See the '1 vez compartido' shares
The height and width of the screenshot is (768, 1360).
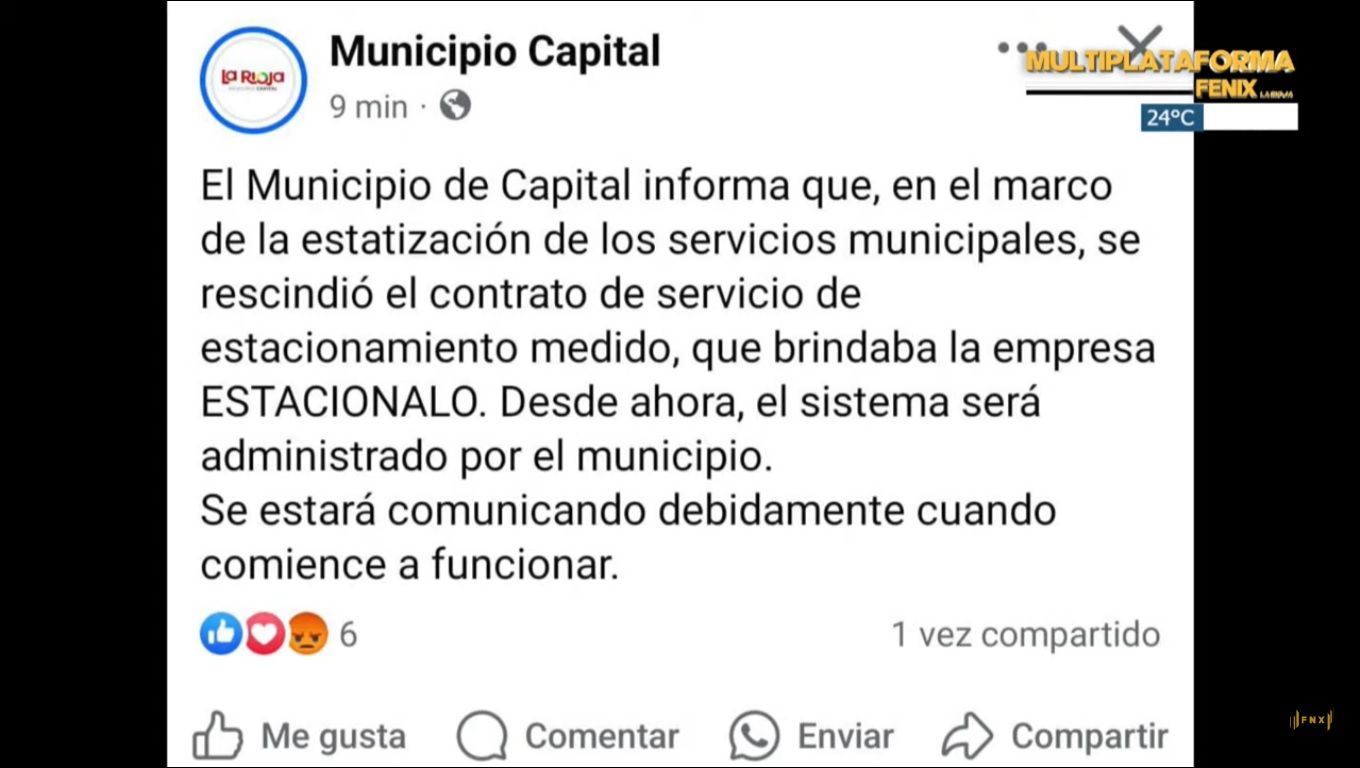click(1026, 634)
